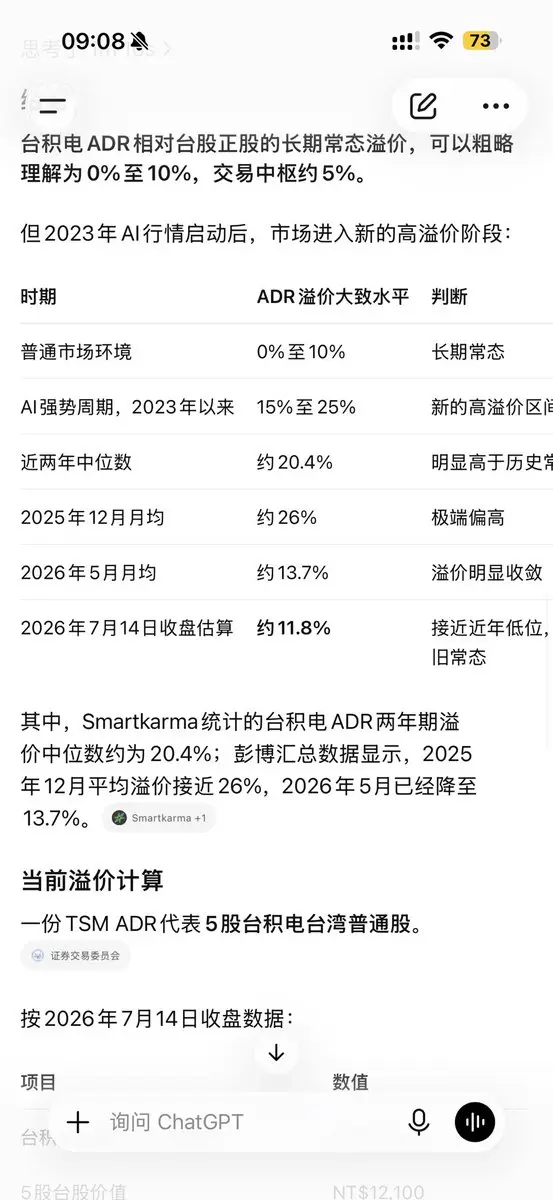
Task: Launch voice mode
Action: (475, 1122)
